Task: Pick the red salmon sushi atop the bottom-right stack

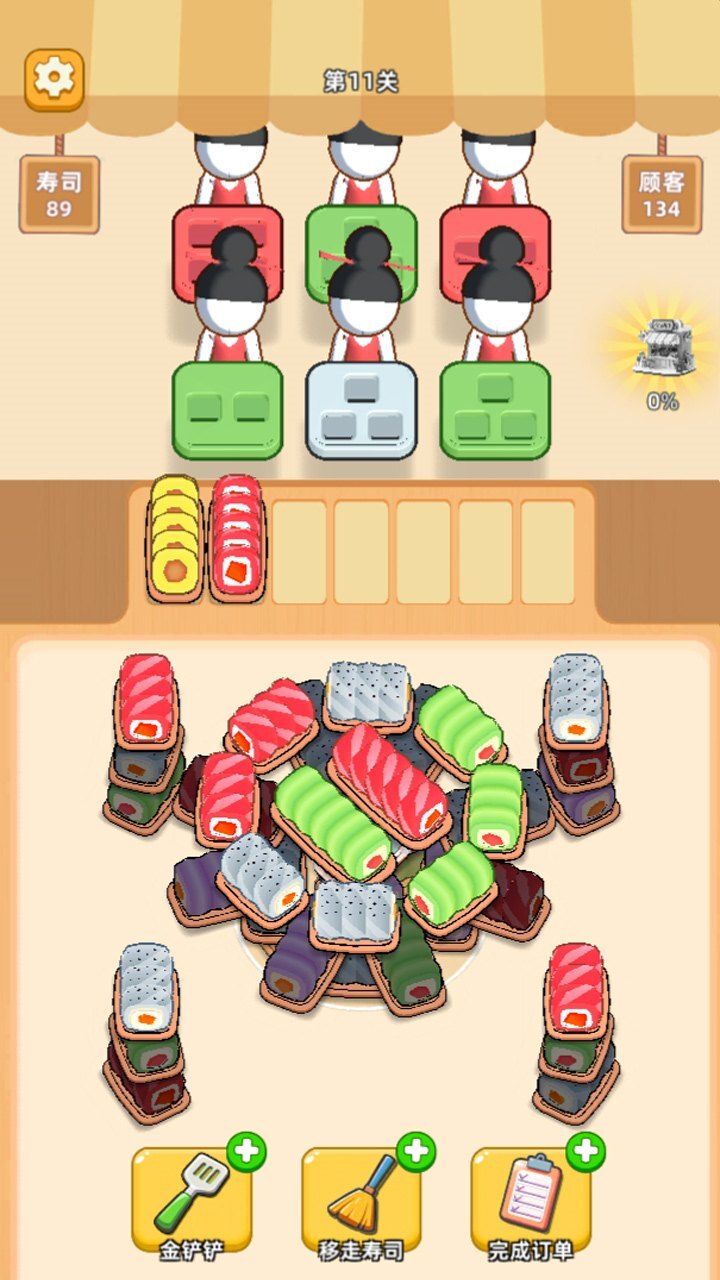Action: tap(576, 985)
